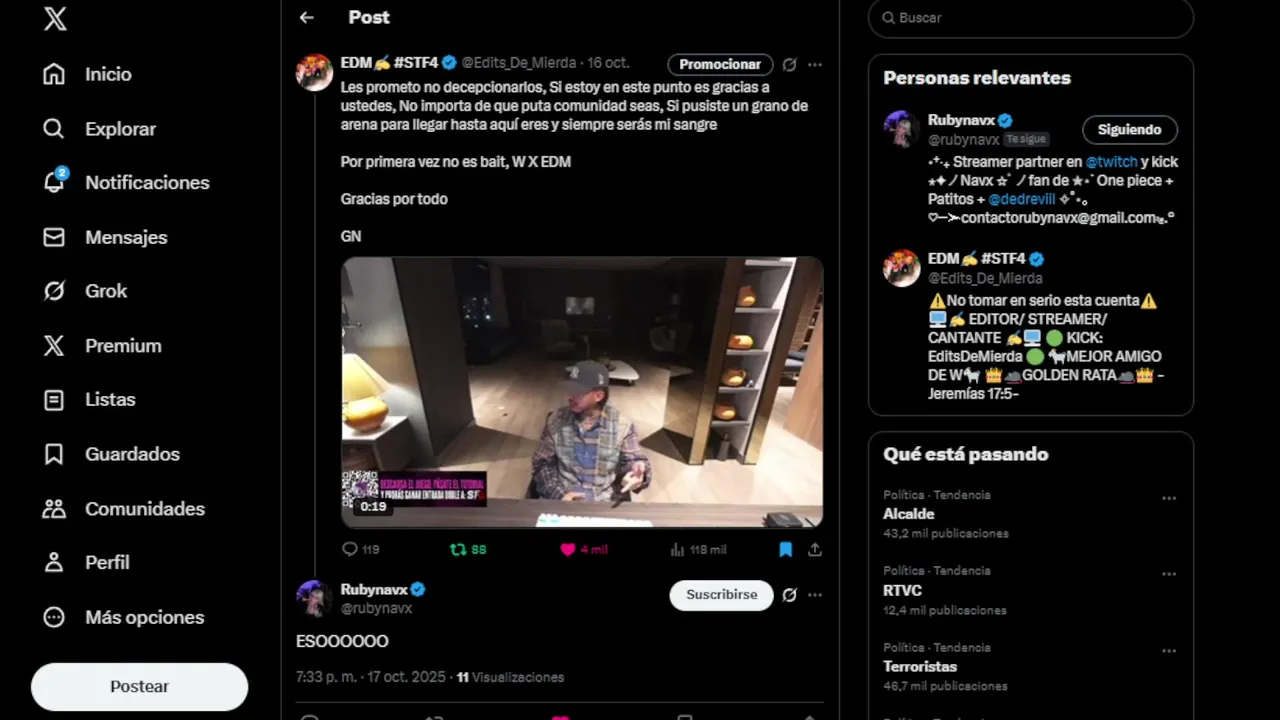
Task: Play the video in EDM's post
Action: 582,392
